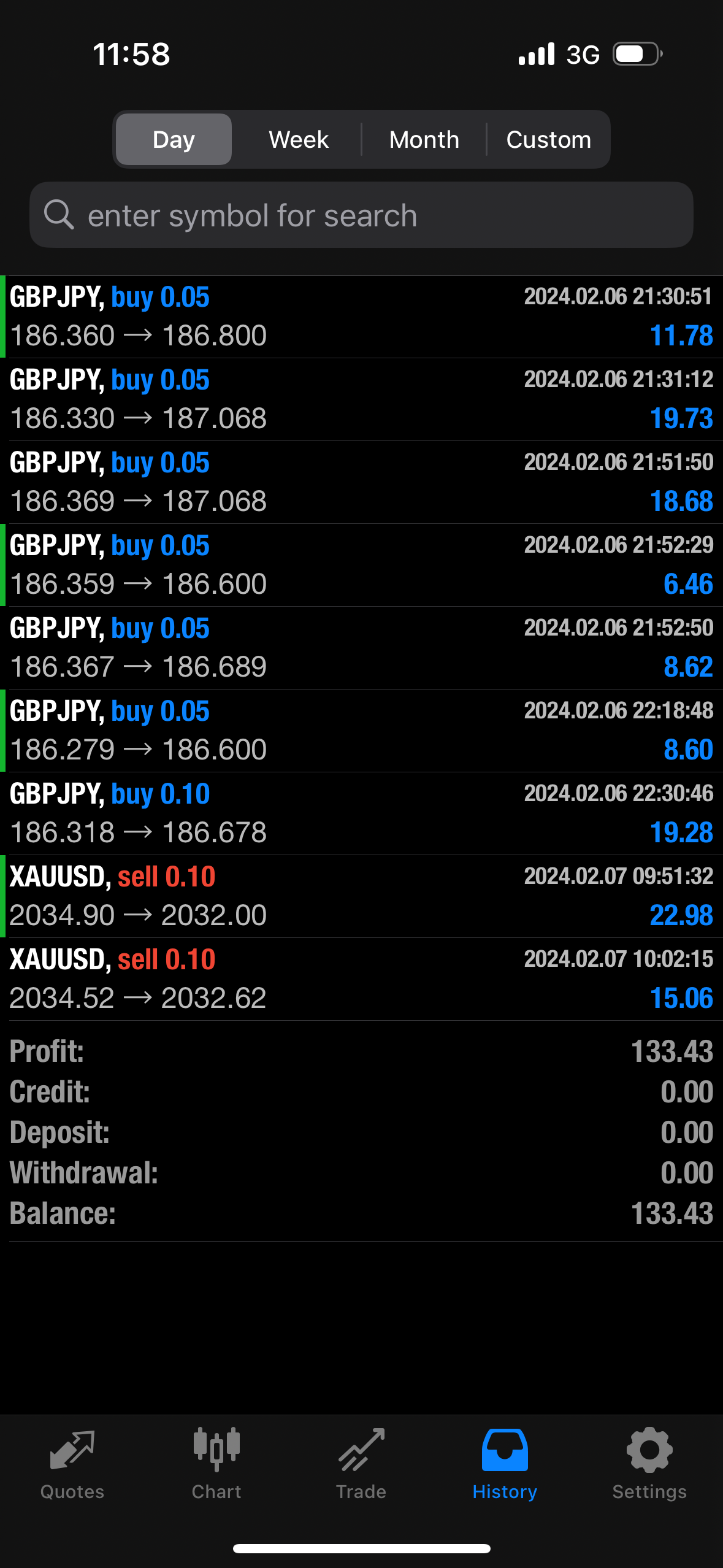
Task: Go to the Chart tab
Action: [216, 1464]
